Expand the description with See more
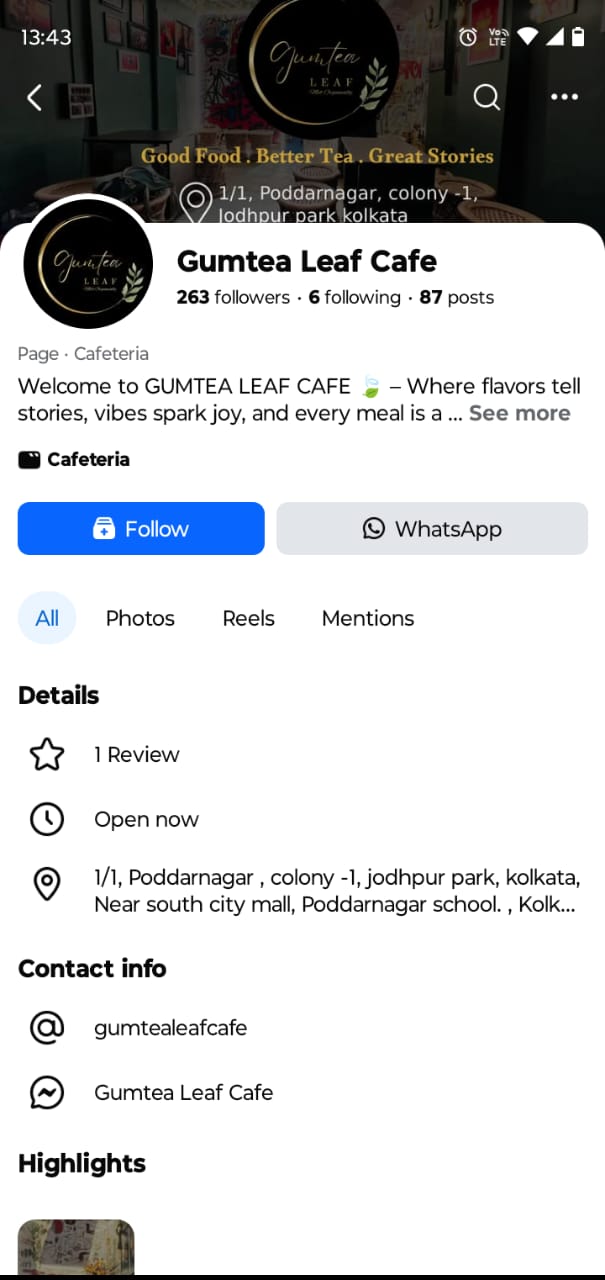605x1280 pixels. [519, 413]
